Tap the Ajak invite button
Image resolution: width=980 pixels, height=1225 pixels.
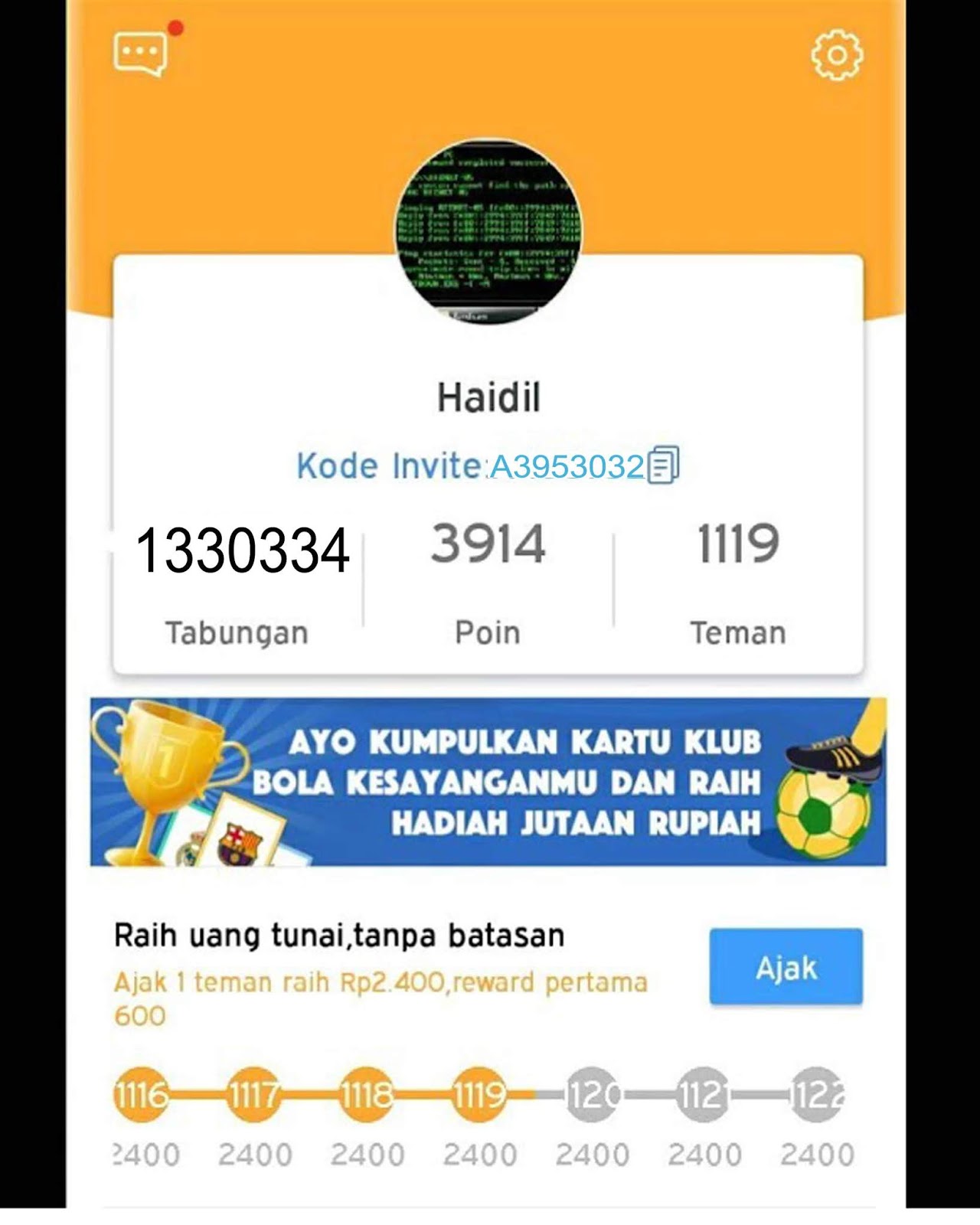pyautogui.click(x=786, y=967)
